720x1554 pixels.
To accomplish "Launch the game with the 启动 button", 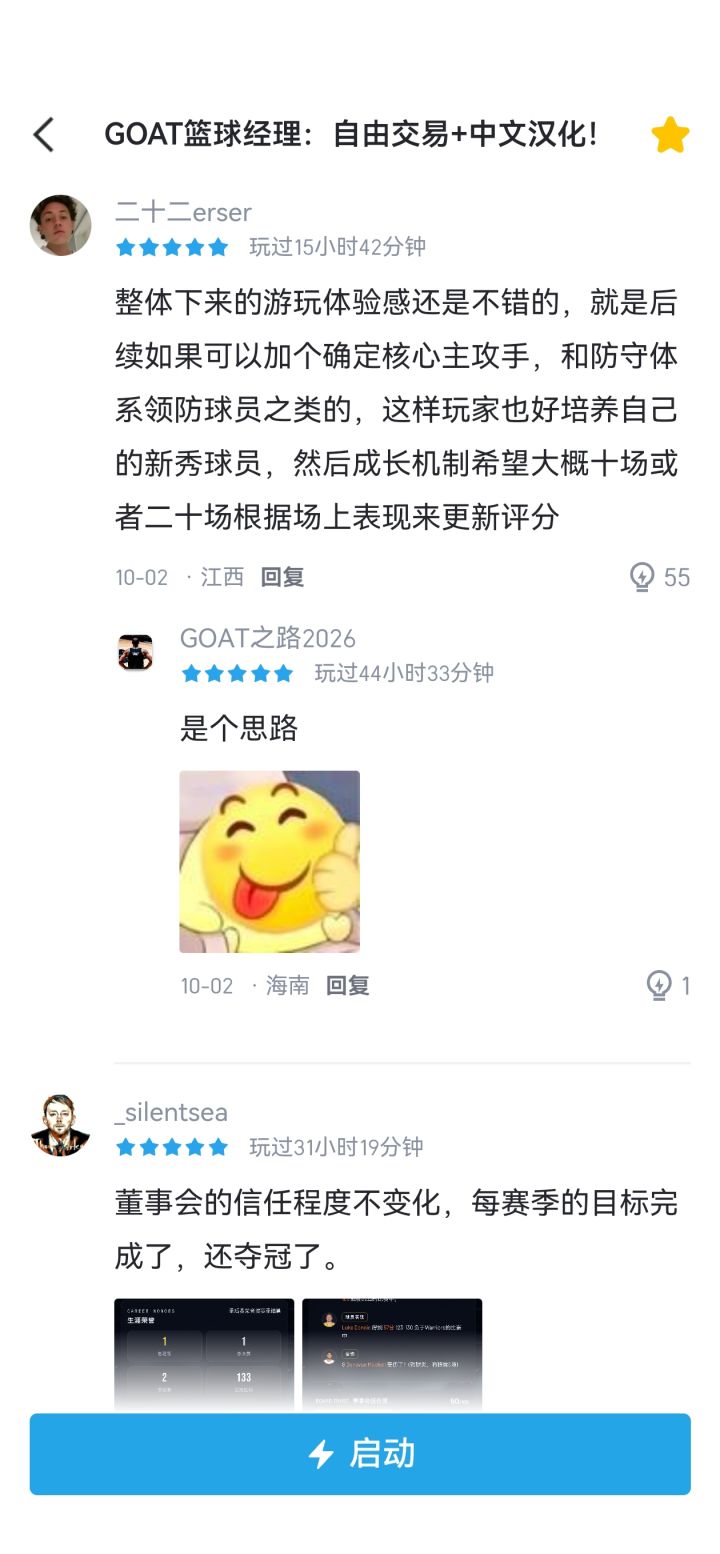I will click(360, 1453).
